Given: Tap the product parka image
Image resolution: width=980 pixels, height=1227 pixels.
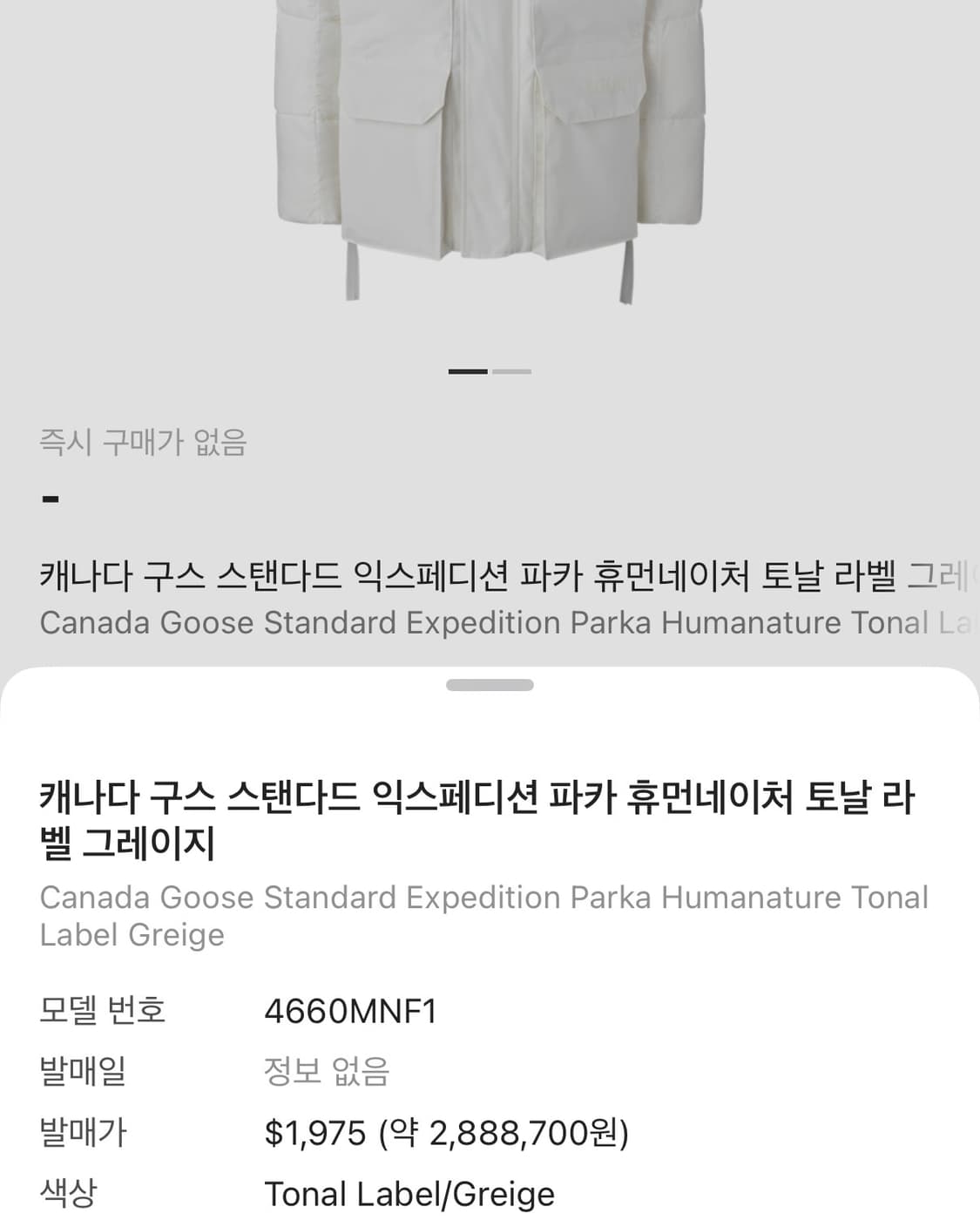Looking at the screenshot, I should [490, 157].
